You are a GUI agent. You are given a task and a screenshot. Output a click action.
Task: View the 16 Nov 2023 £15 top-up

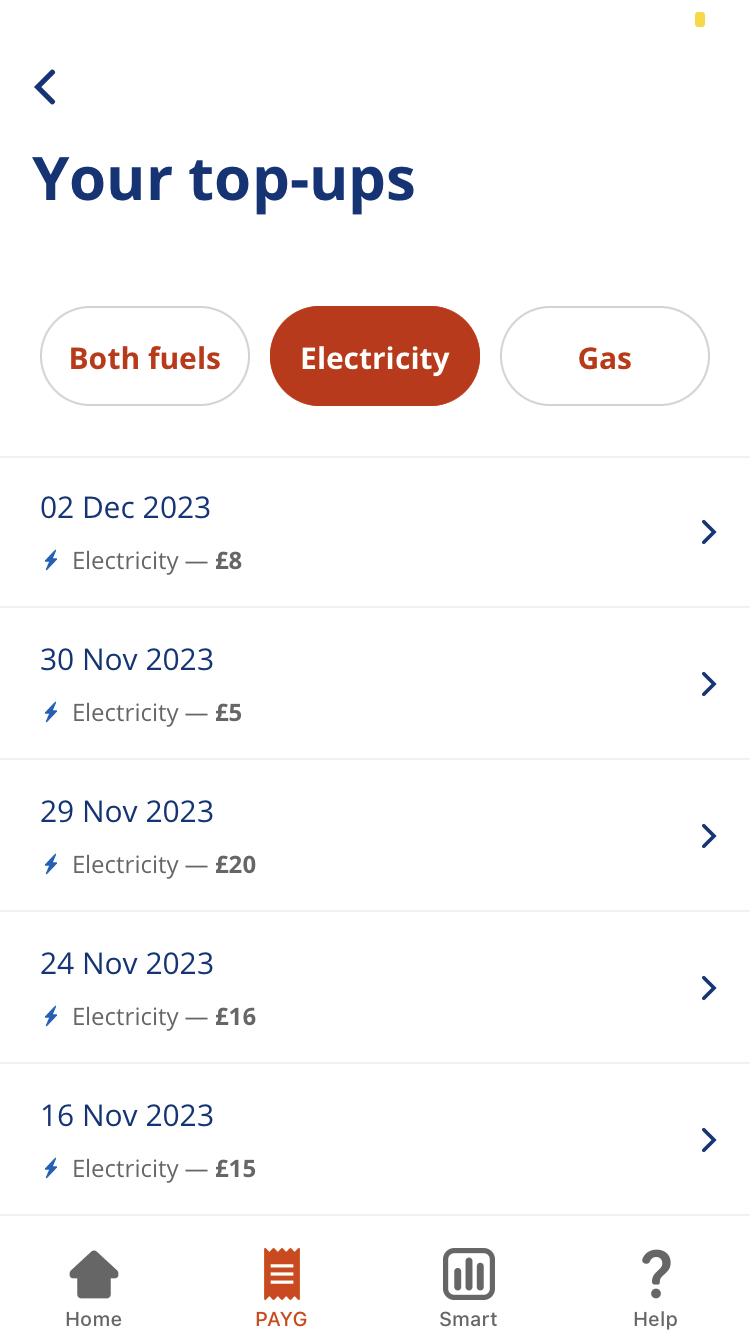click(375, 1140)
